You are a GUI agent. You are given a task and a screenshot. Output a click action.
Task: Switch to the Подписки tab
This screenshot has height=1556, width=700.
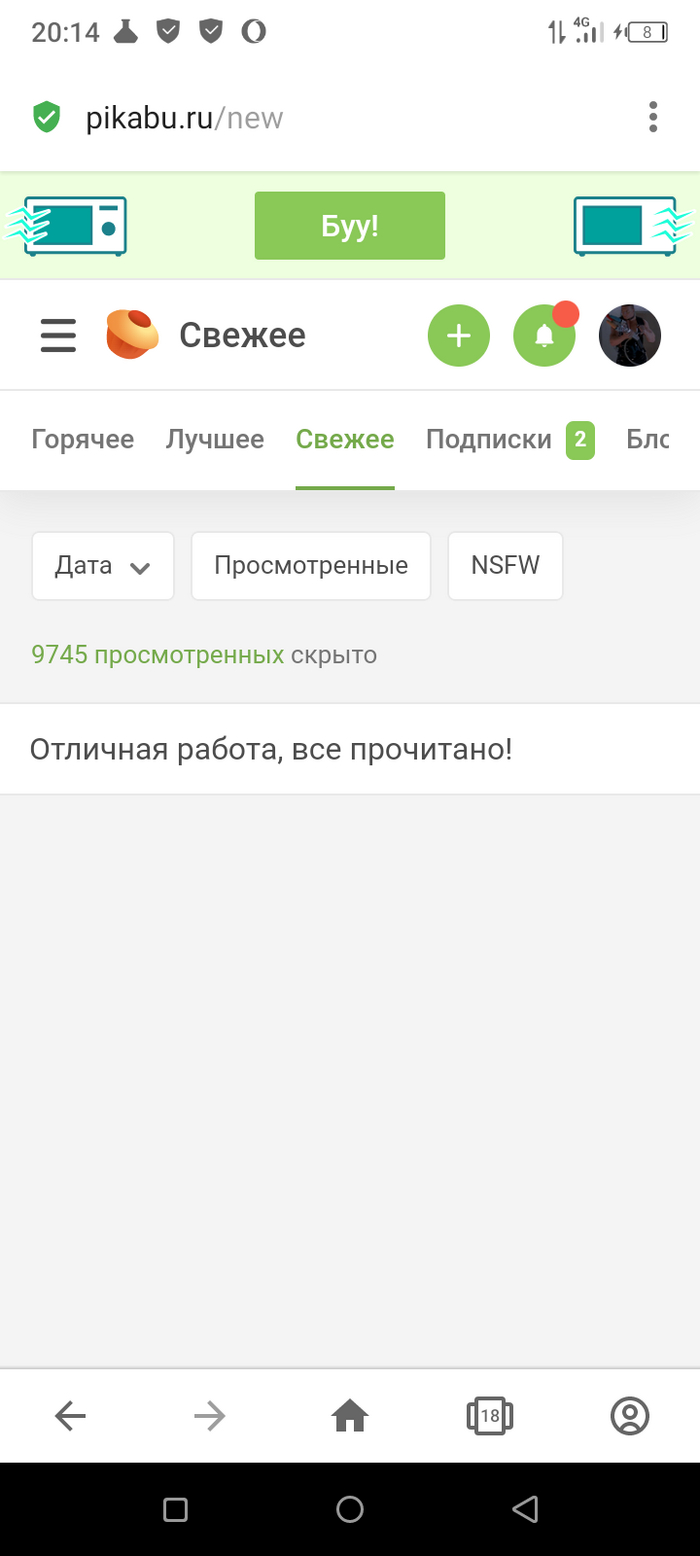(489, 439)
